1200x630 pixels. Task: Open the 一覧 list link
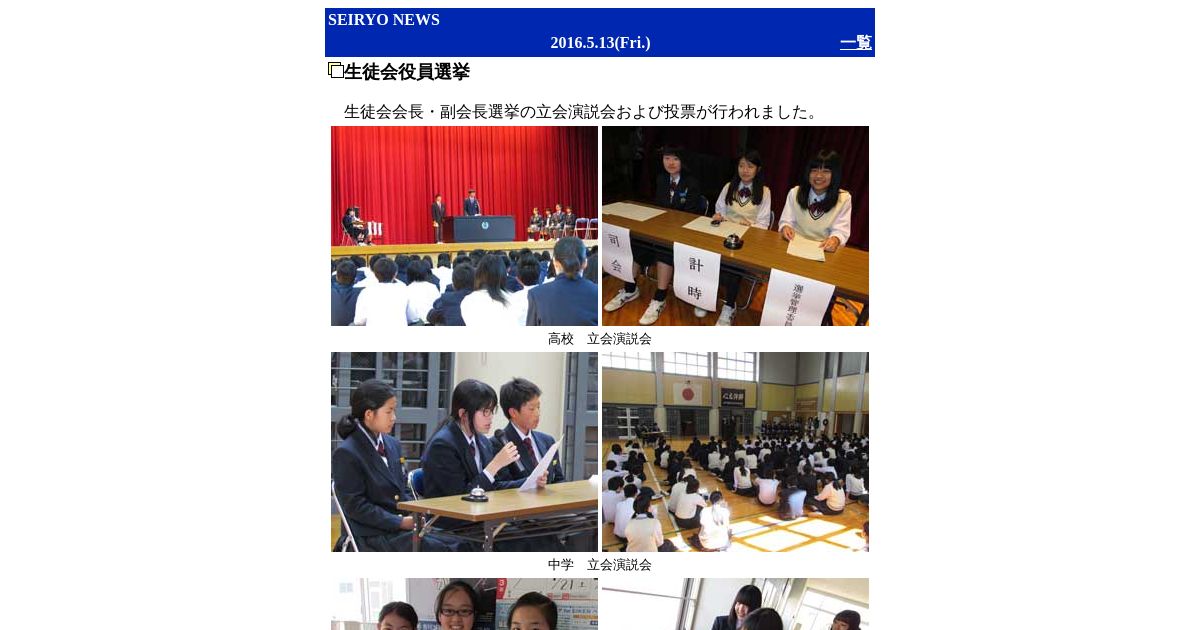coord(855,43)
